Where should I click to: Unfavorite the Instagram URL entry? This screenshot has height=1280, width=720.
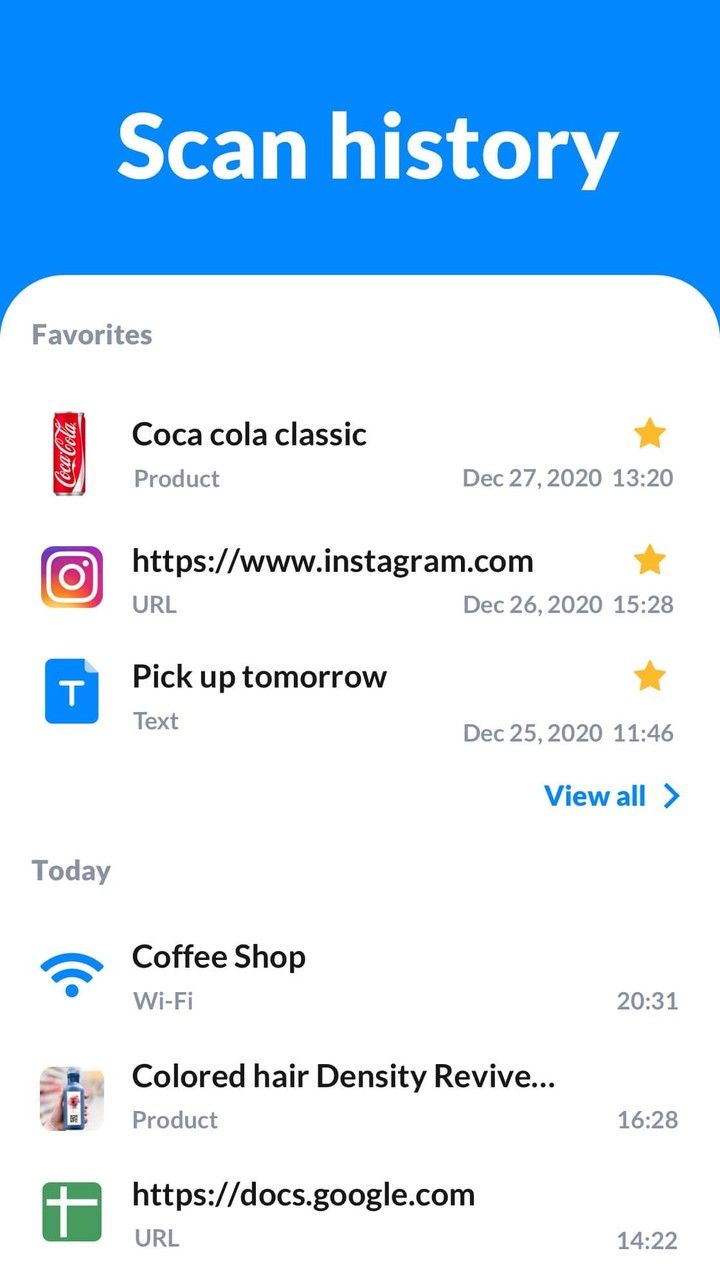click(650, 559)
